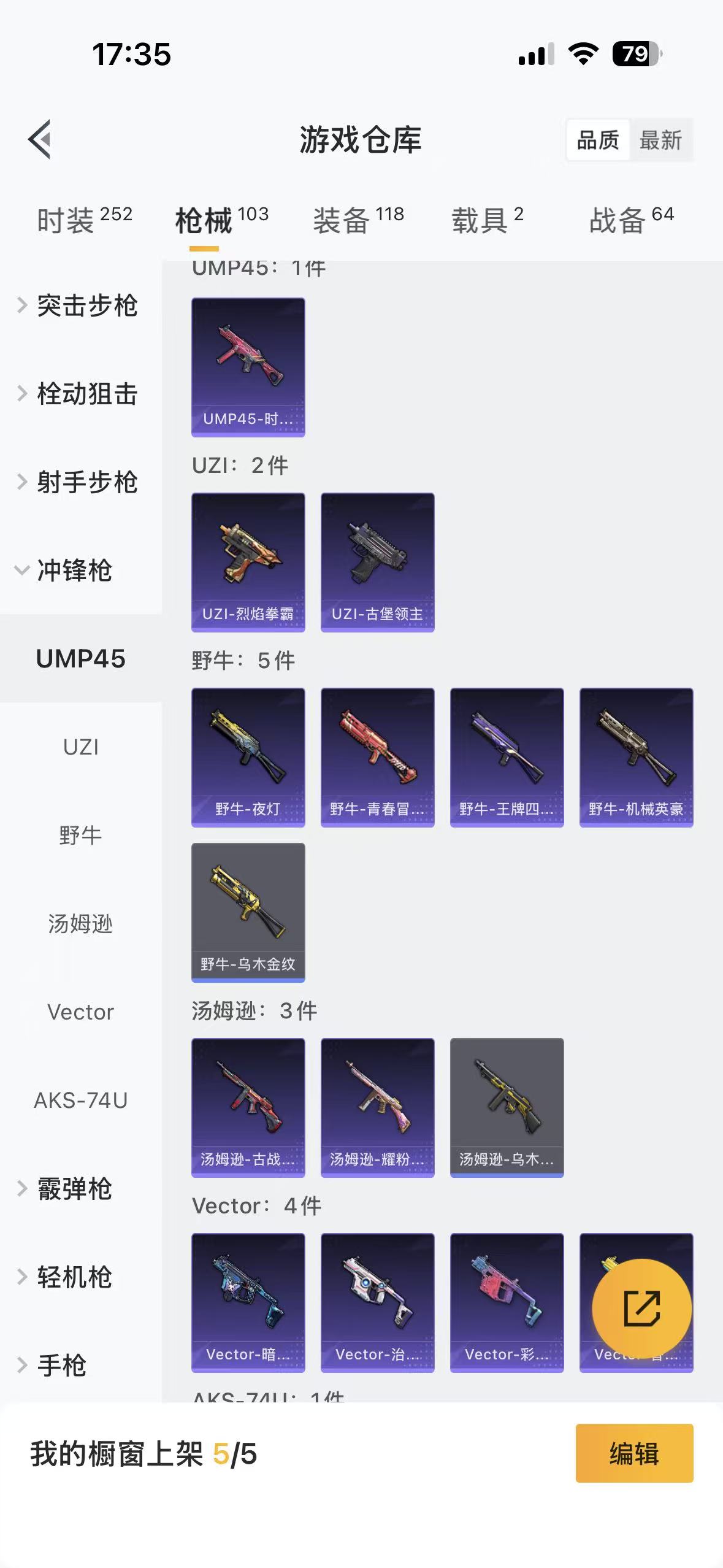The height and width of the screenshot is (1568, 723).
Task: Tap the 编辑 button
Action: 634,1455
